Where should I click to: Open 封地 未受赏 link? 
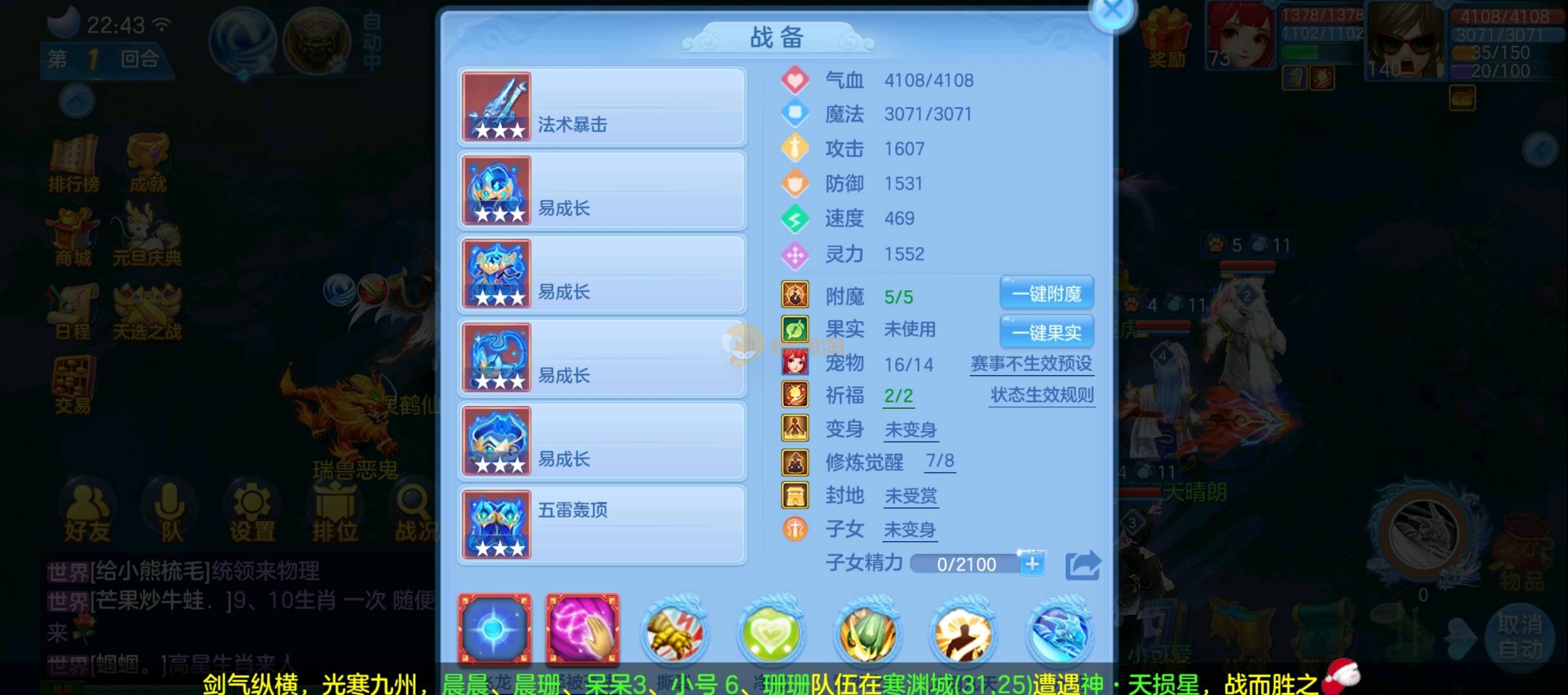(x=911, y=496)
